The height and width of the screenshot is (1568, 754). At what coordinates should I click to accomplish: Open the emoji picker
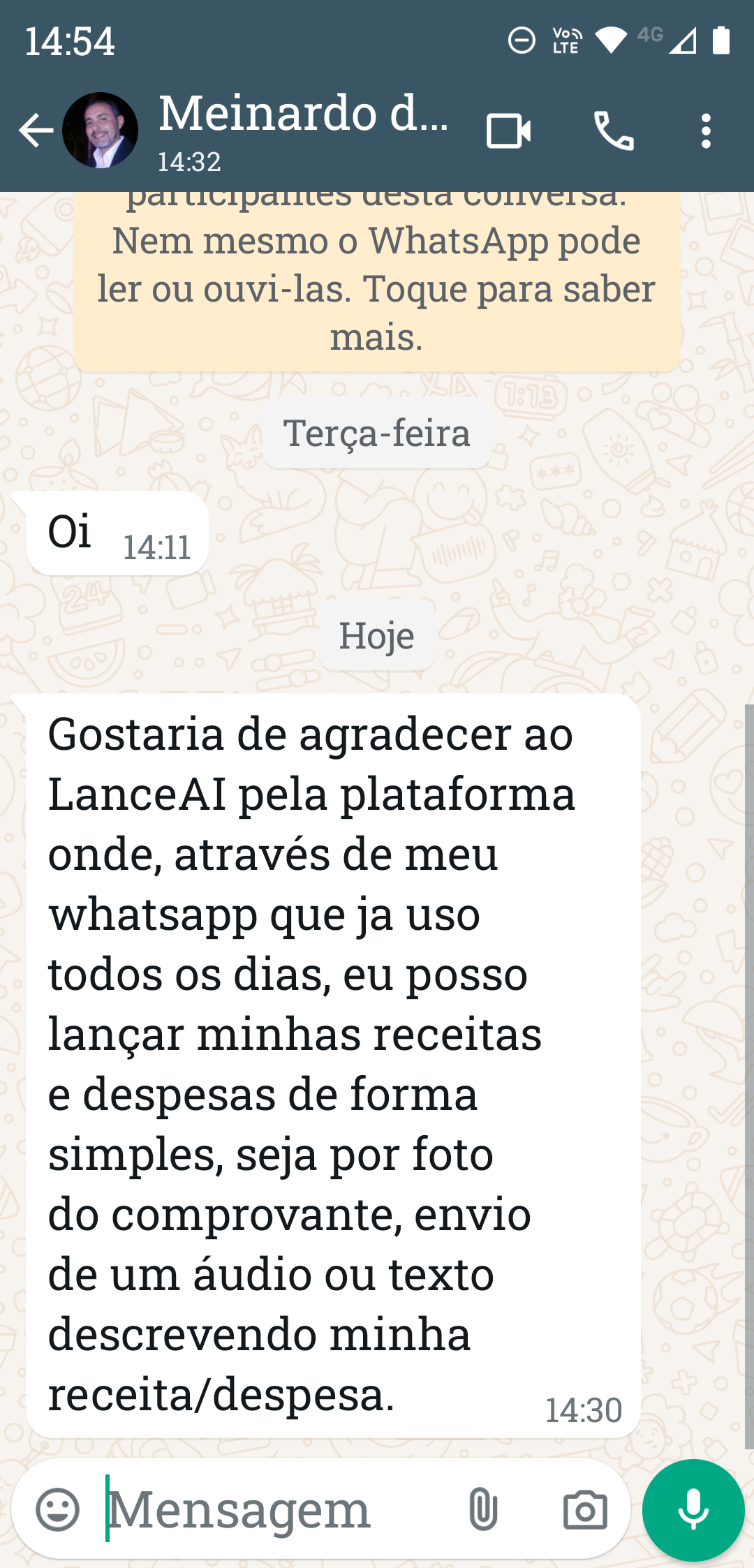point(58,1509)
